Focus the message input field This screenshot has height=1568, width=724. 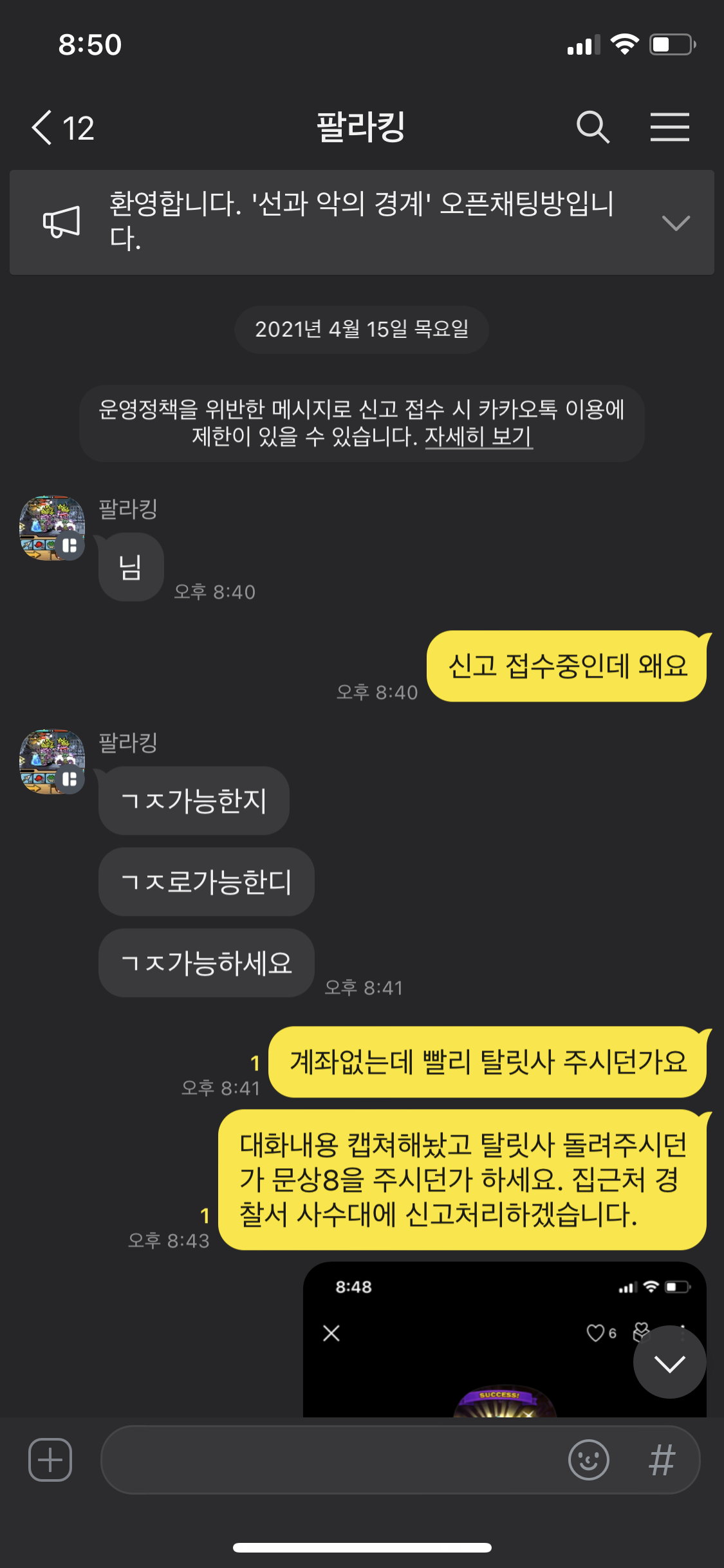[328, 1459]
